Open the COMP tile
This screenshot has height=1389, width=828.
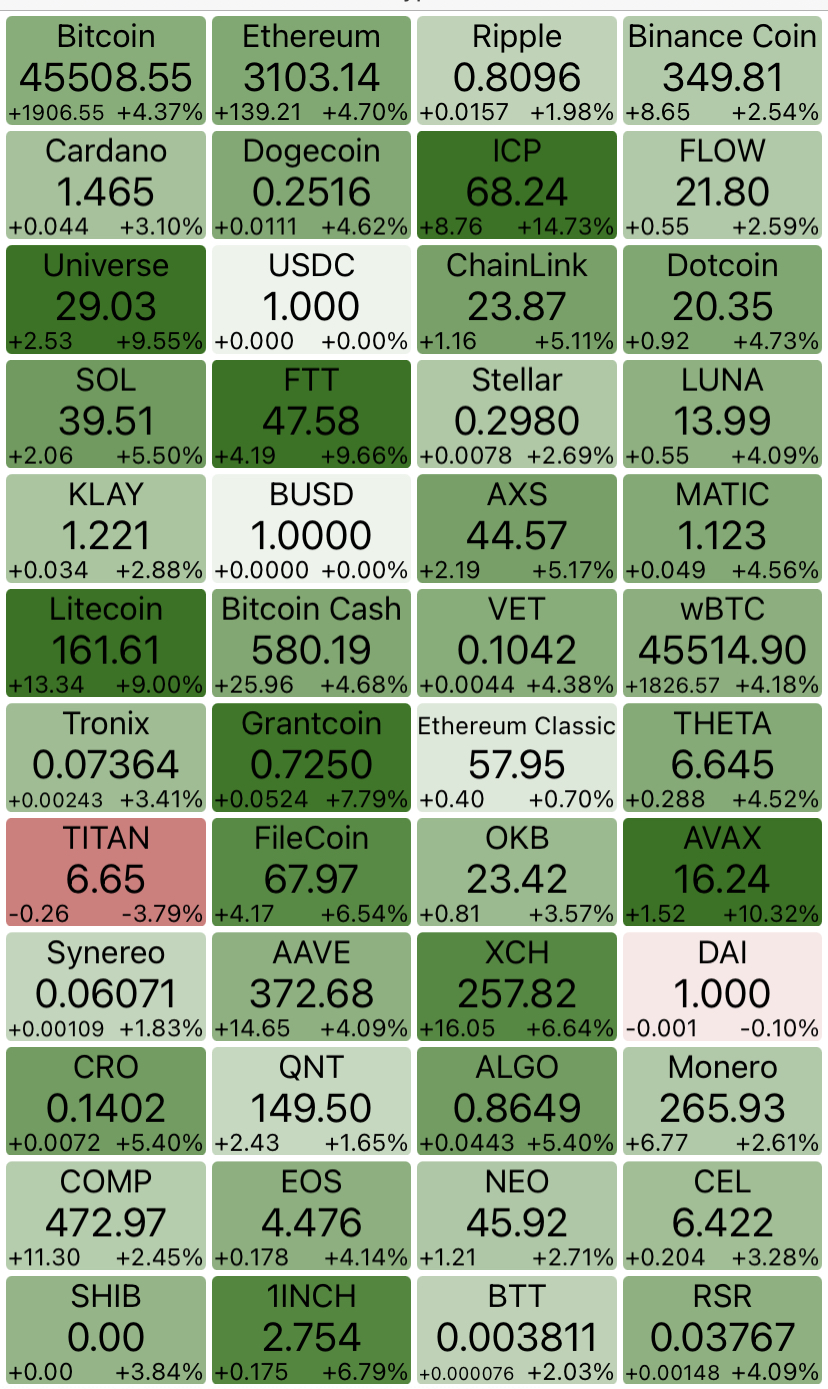click(x=106, y=1215)
